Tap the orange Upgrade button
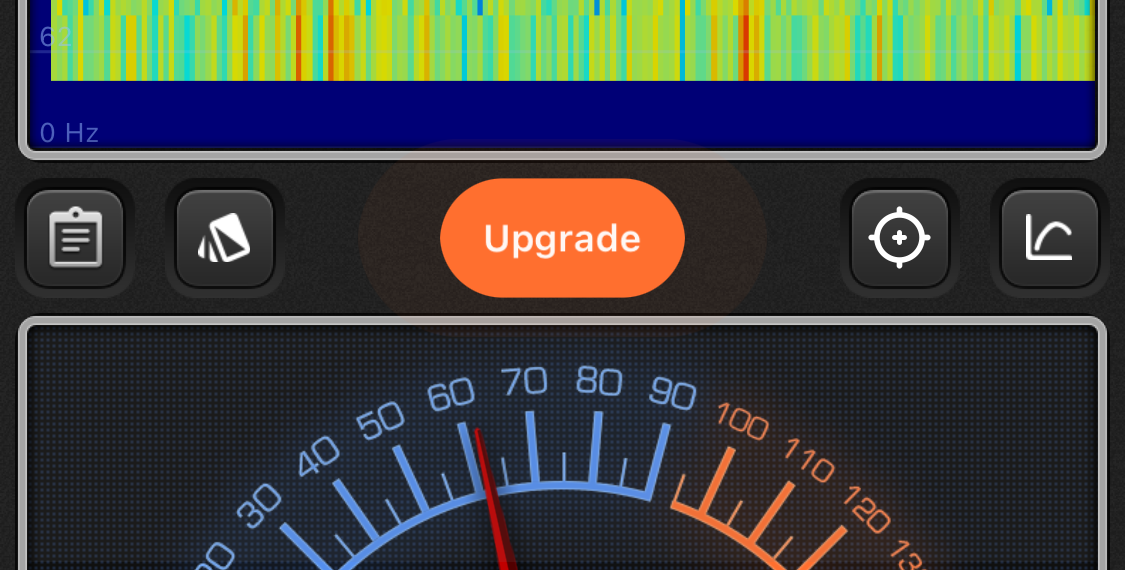Screen dimensions: 1125x570 (562, 238)
